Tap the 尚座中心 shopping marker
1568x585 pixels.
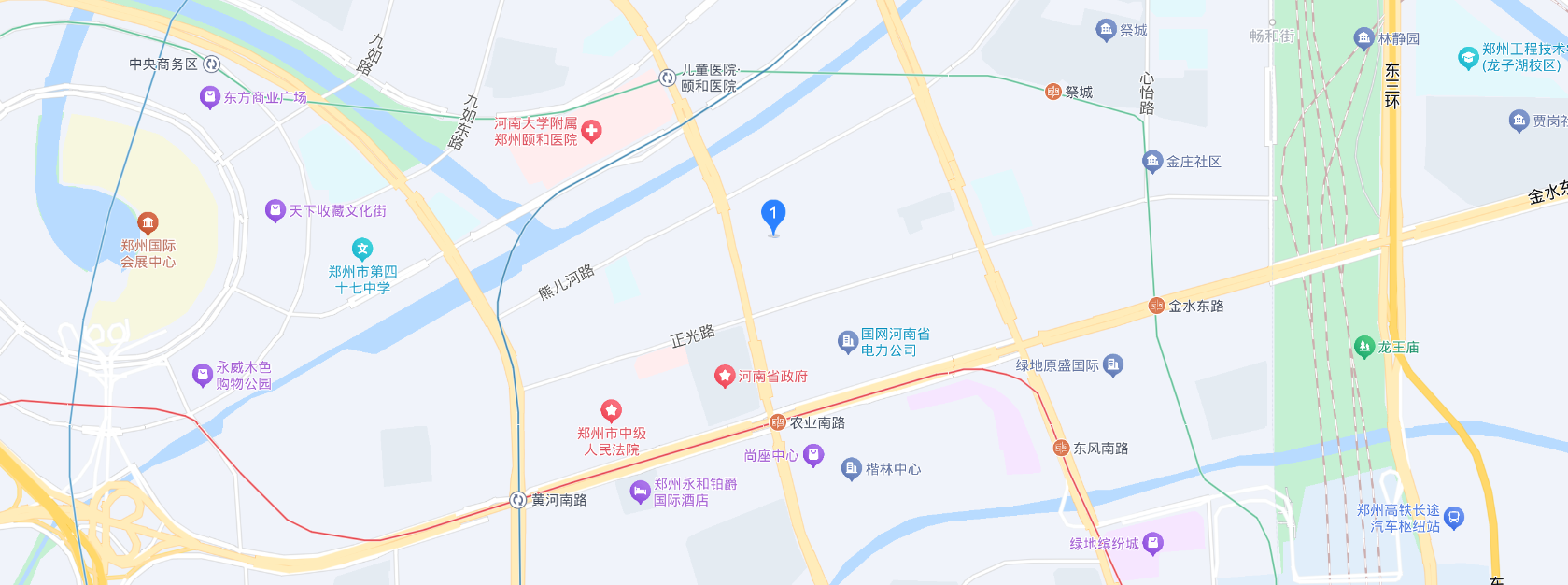click(x=813, y=455)
